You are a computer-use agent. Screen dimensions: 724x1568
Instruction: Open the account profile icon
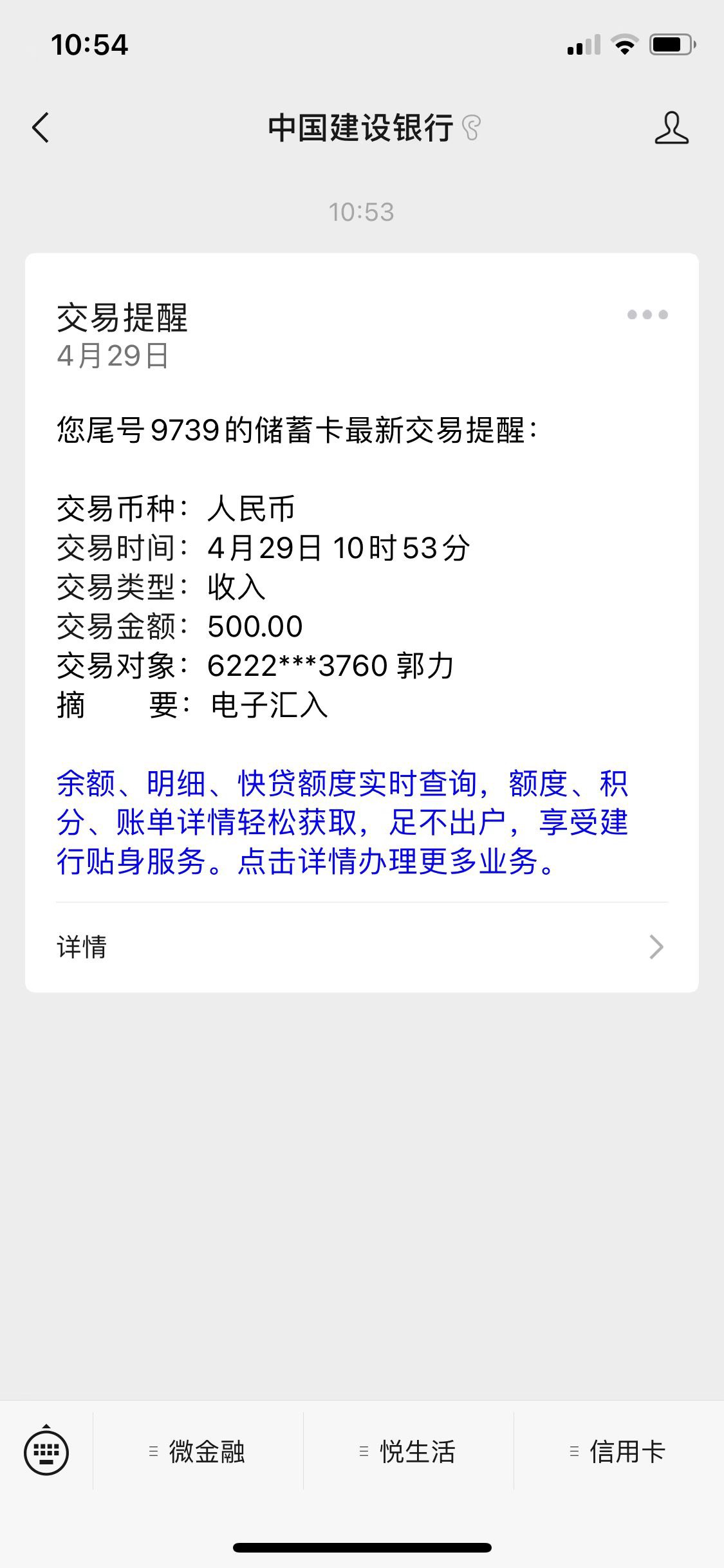coord(671,127)
